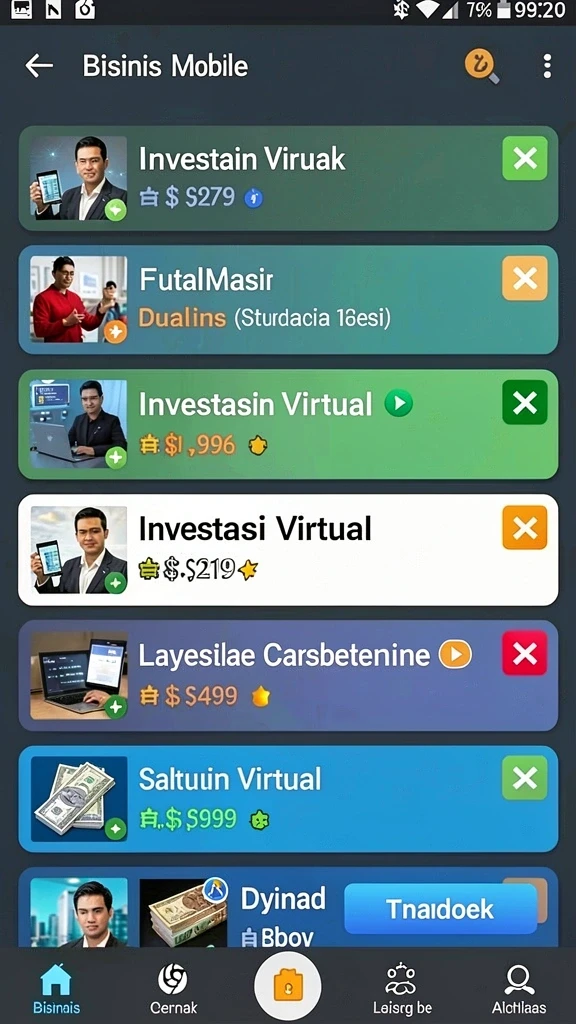Dismiss the Saltuin Virtual card
The height and width of the screenshot is (1024, 576).
coord(525,778)
